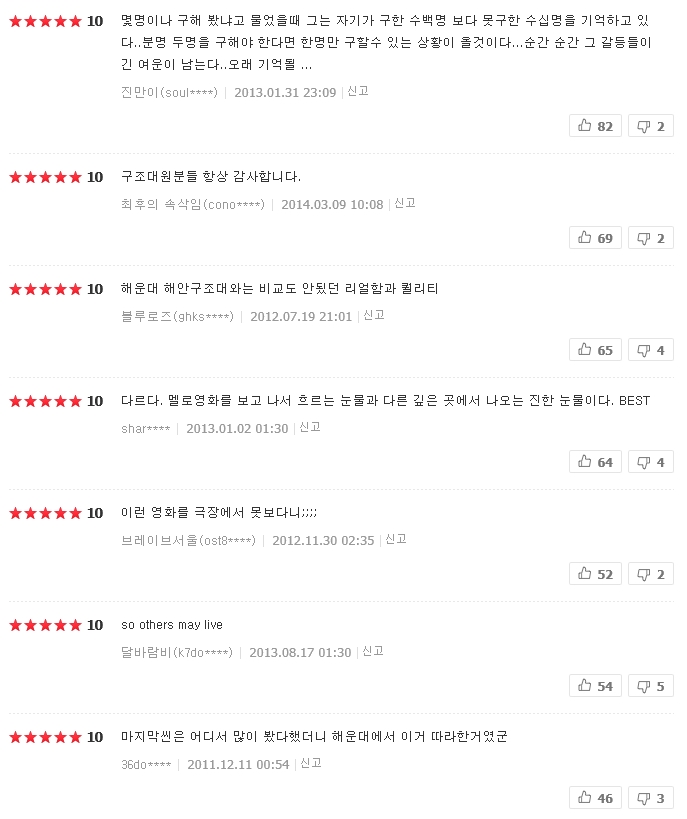
Task: Downvote the review by 36do****
Action: click(650, 798)
